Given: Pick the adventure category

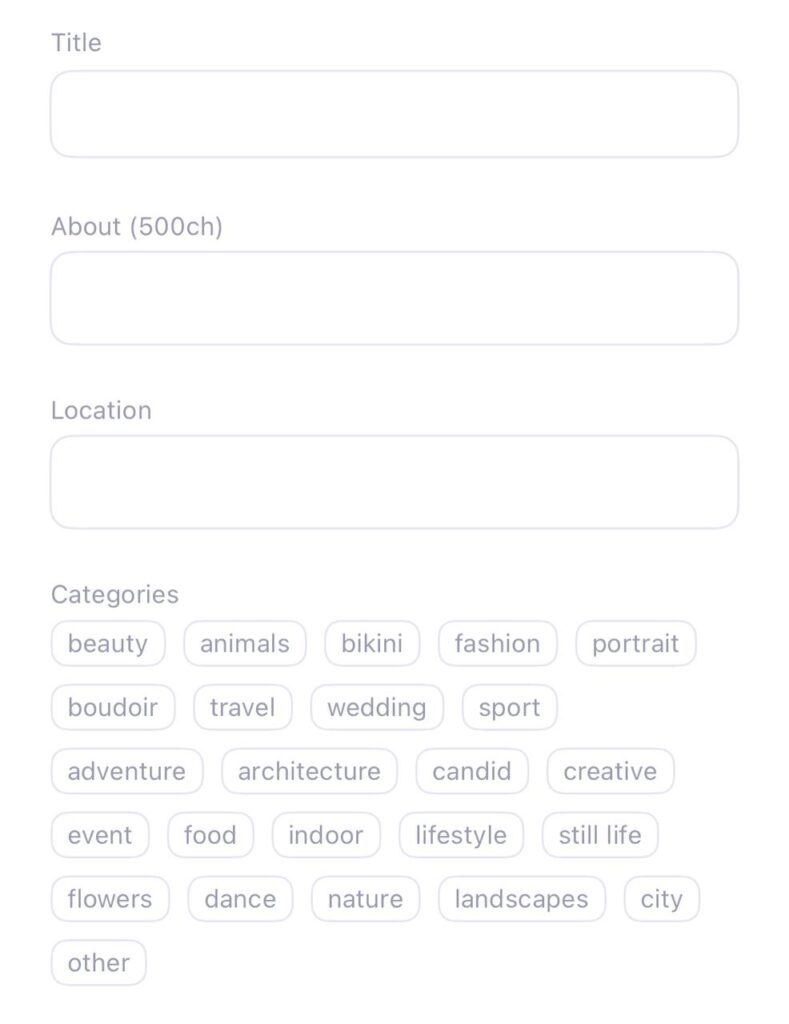Looking at the screenshot, I should click(x=127, y=772).
